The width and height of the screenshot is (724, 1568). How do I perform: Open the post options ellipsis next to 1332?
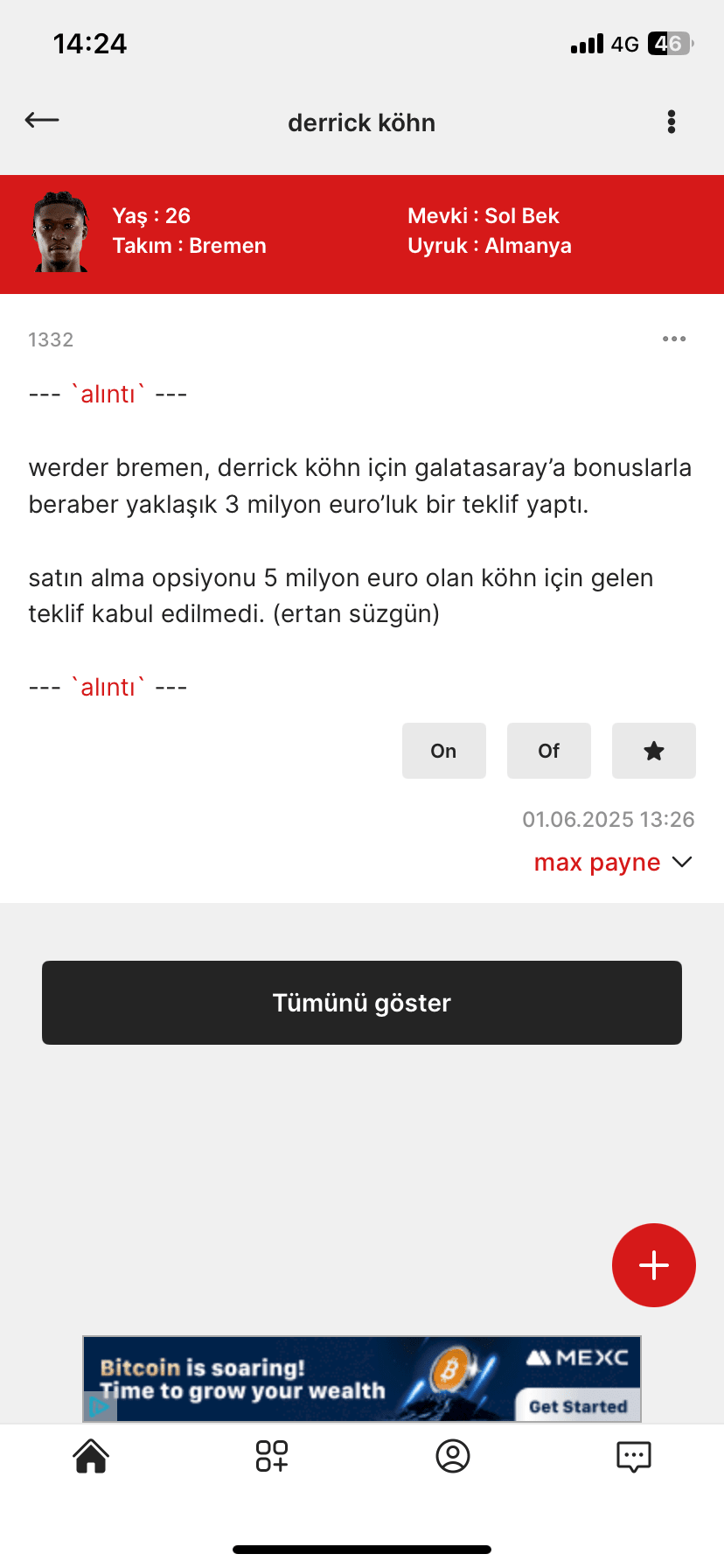coord(674,339)
